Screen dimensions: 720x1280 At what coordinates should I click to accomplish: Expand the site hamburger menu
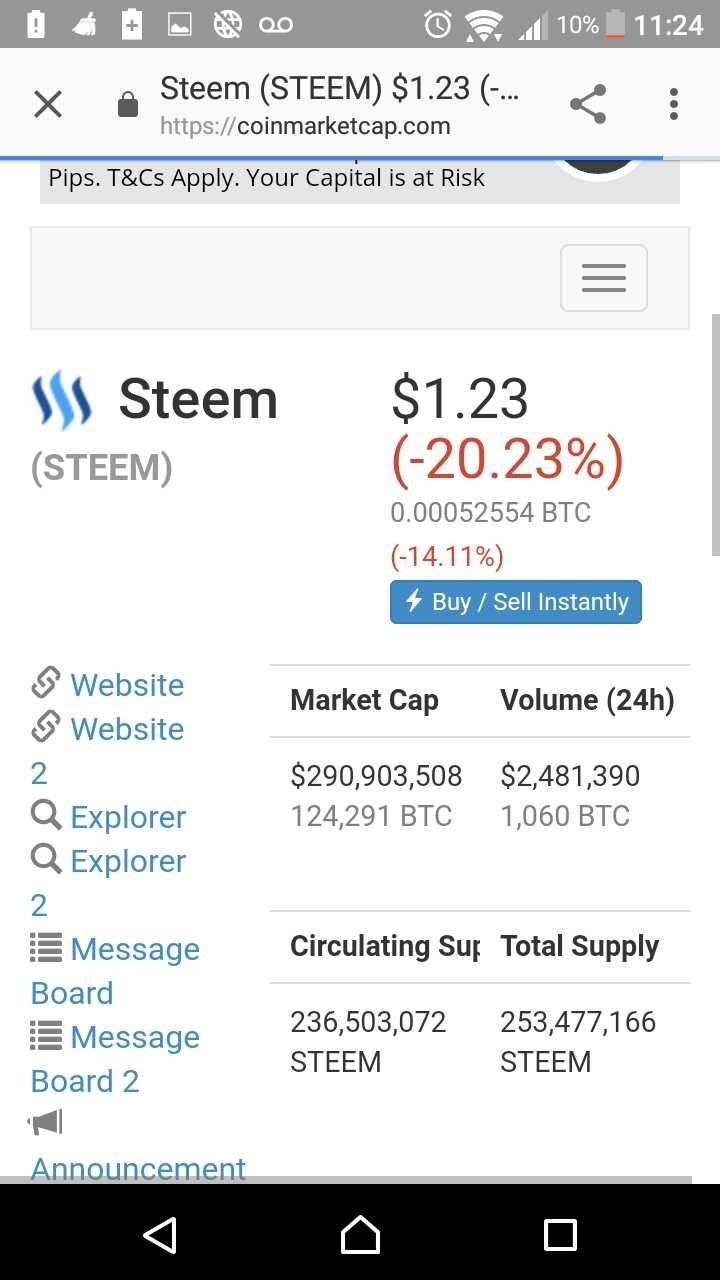tap(604, 278)
